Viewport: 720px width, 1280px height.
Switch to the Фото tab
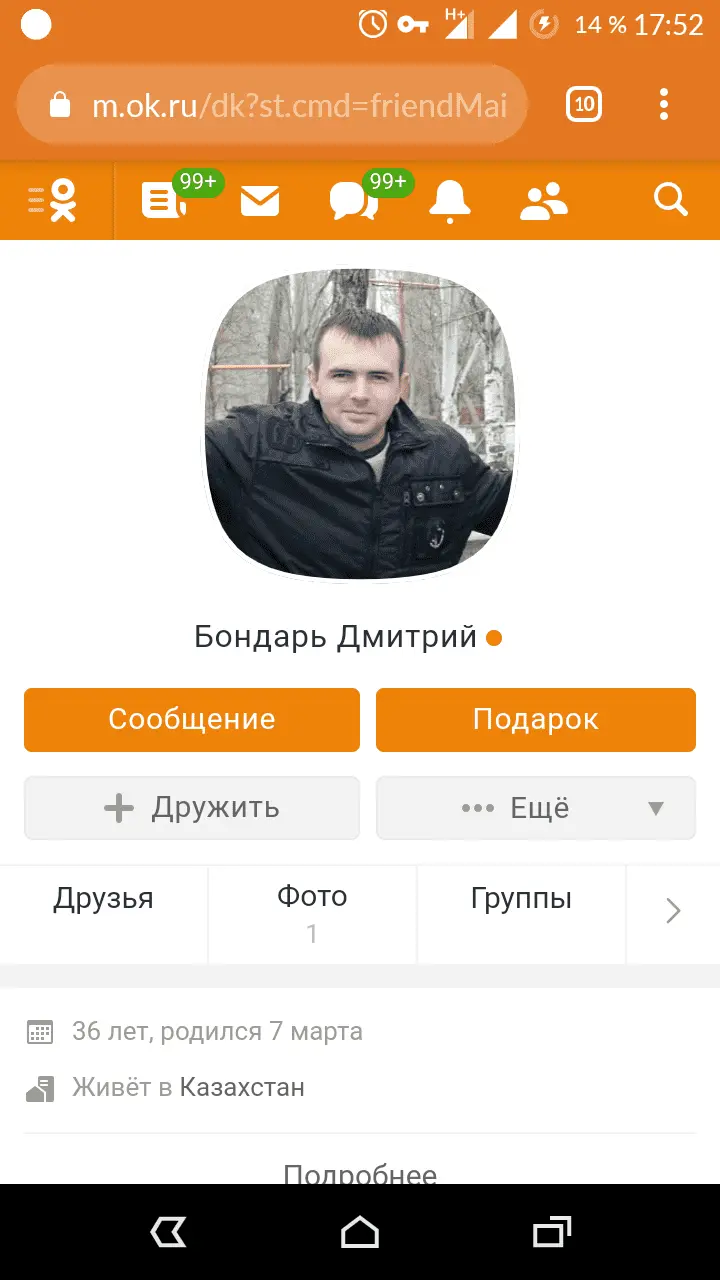pos(312,912)
